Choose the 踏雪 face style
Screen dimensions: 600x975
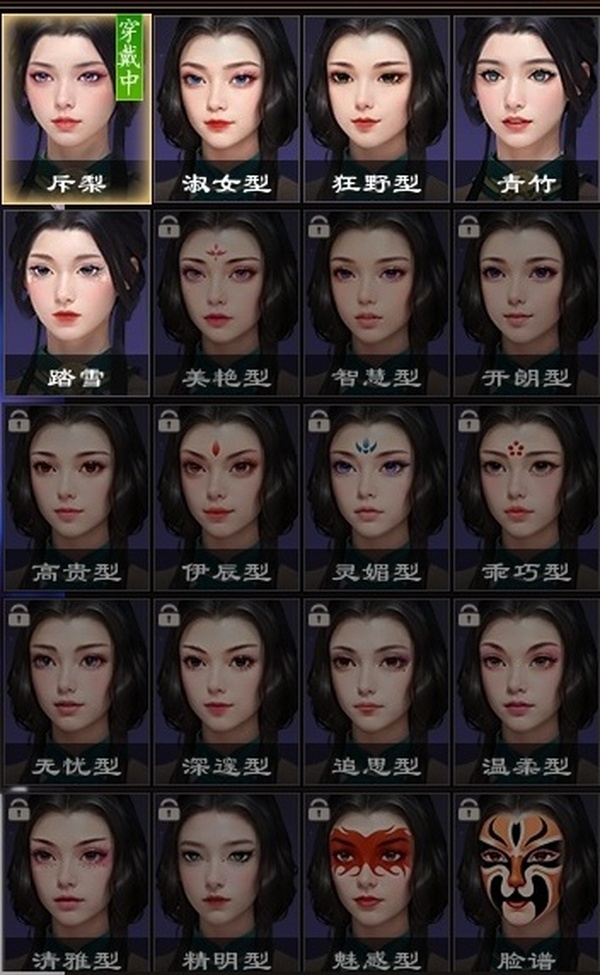pos(76,300)
